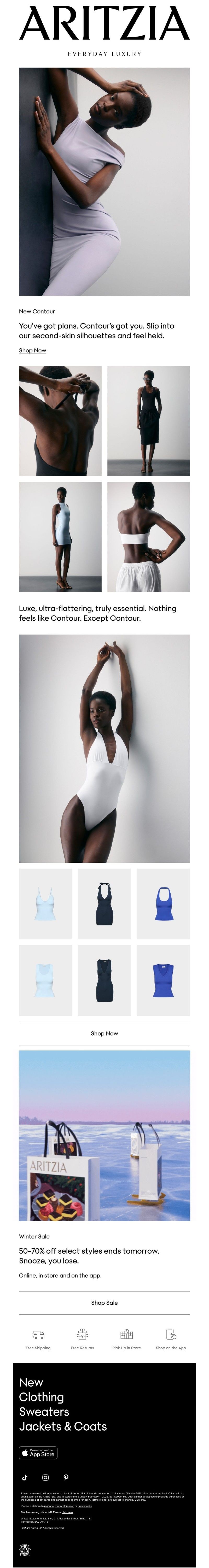Open the New category link
This screenshot has width=209, height=1568.
tap(31, 1382)
